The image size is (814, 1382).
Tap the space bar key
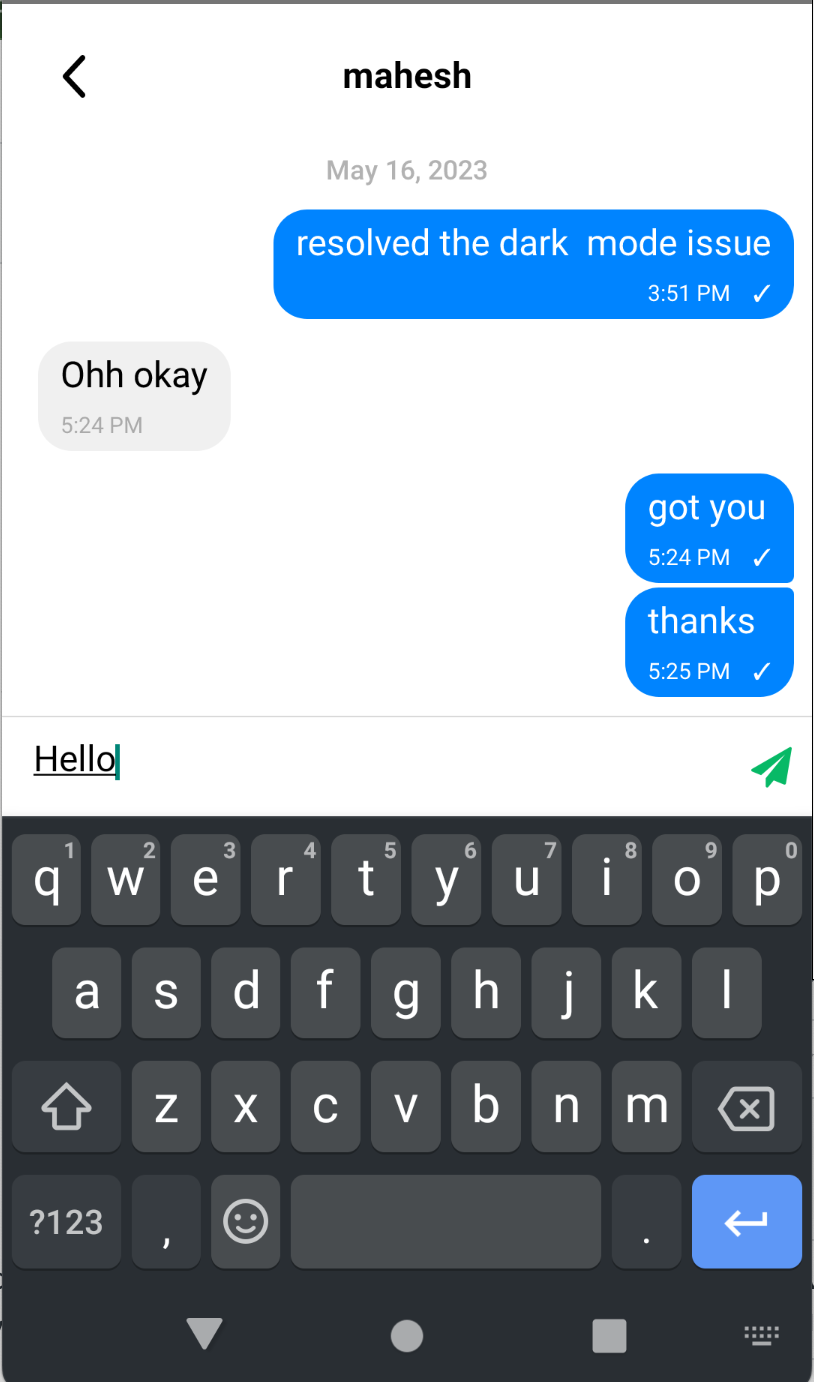(x=445, y=1222)
